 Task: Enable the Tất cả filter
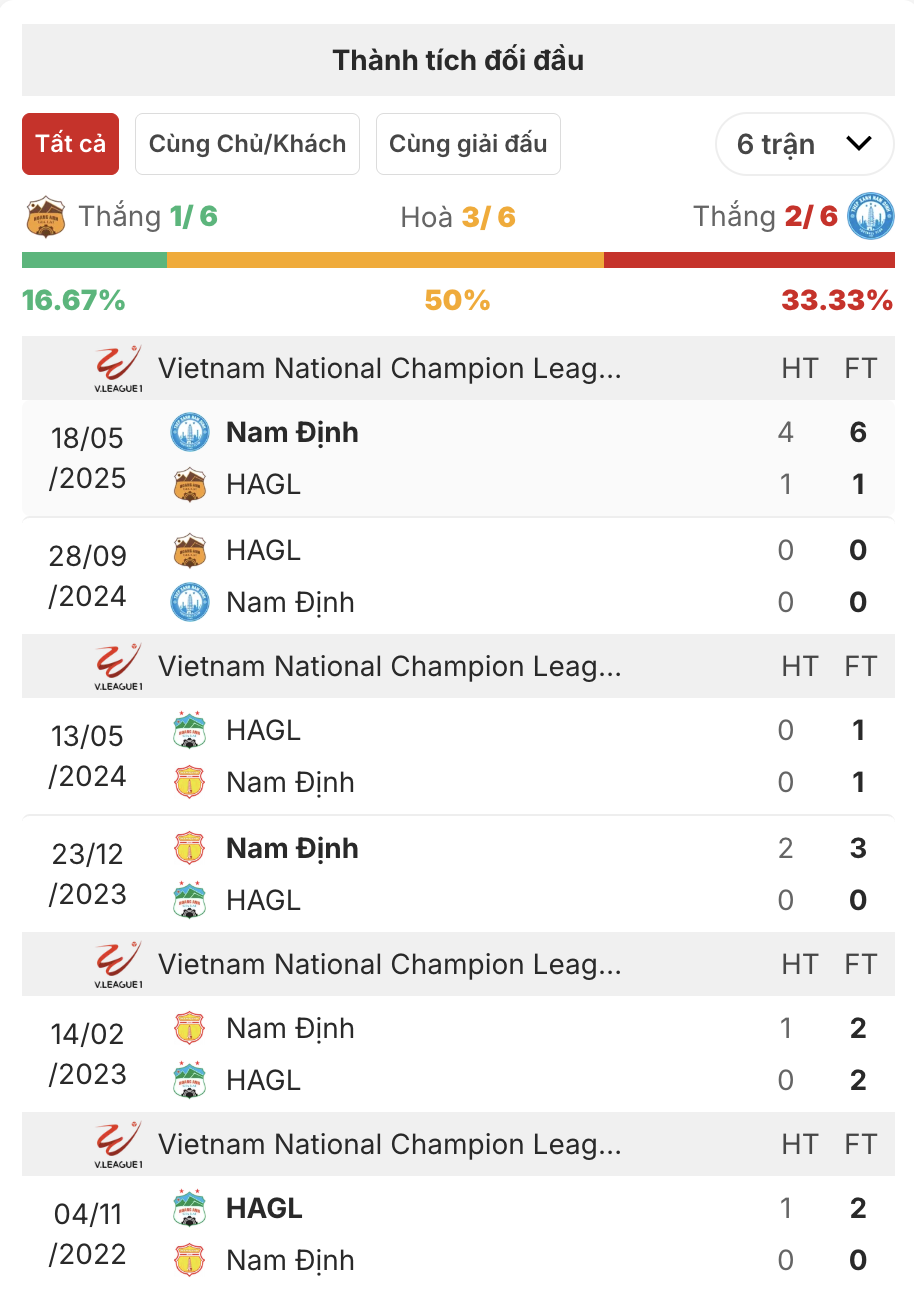coord(70,144)
